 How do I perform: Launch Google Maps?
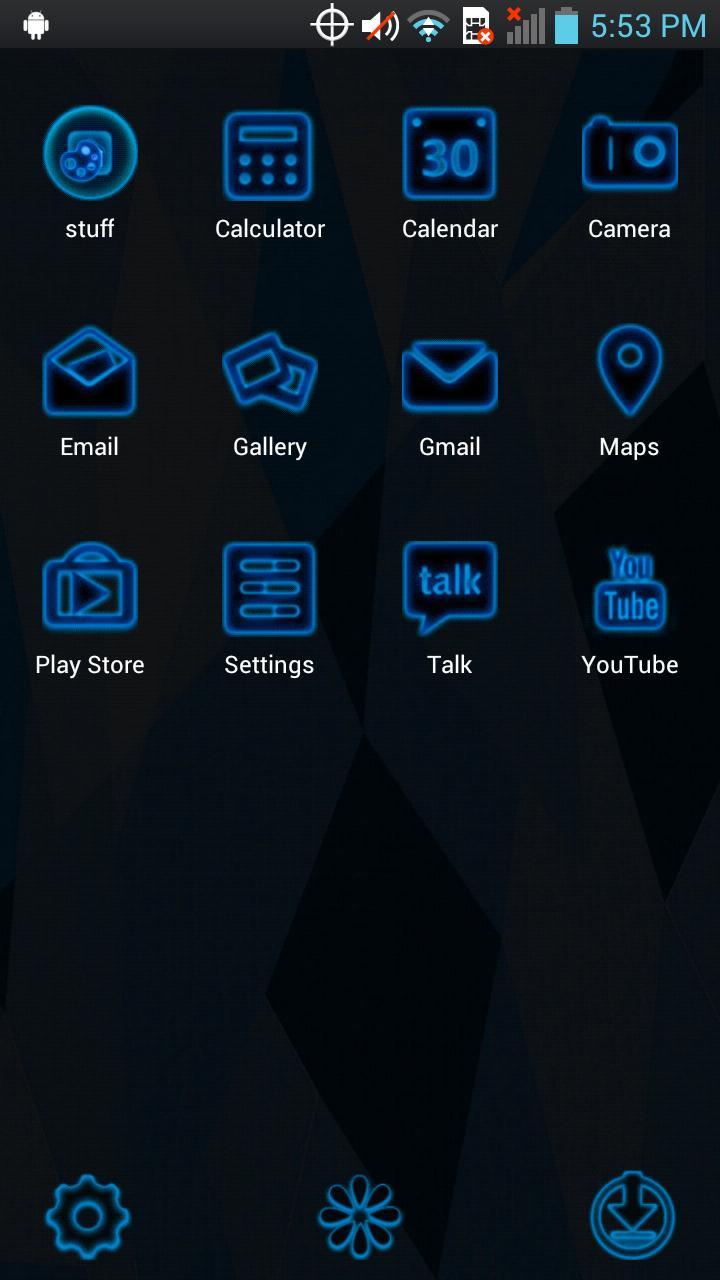(629, 371)
